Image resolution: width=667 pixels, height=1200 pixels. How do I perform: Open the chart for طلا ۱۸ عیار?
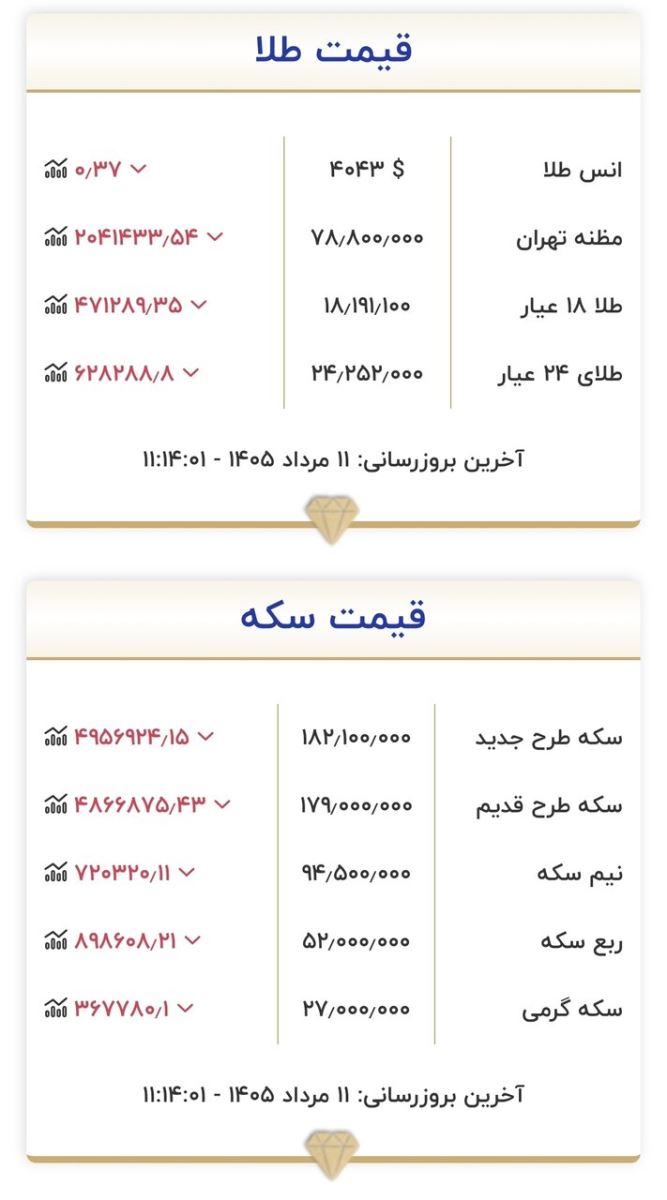pyautogui.click(x=55, y=305)
